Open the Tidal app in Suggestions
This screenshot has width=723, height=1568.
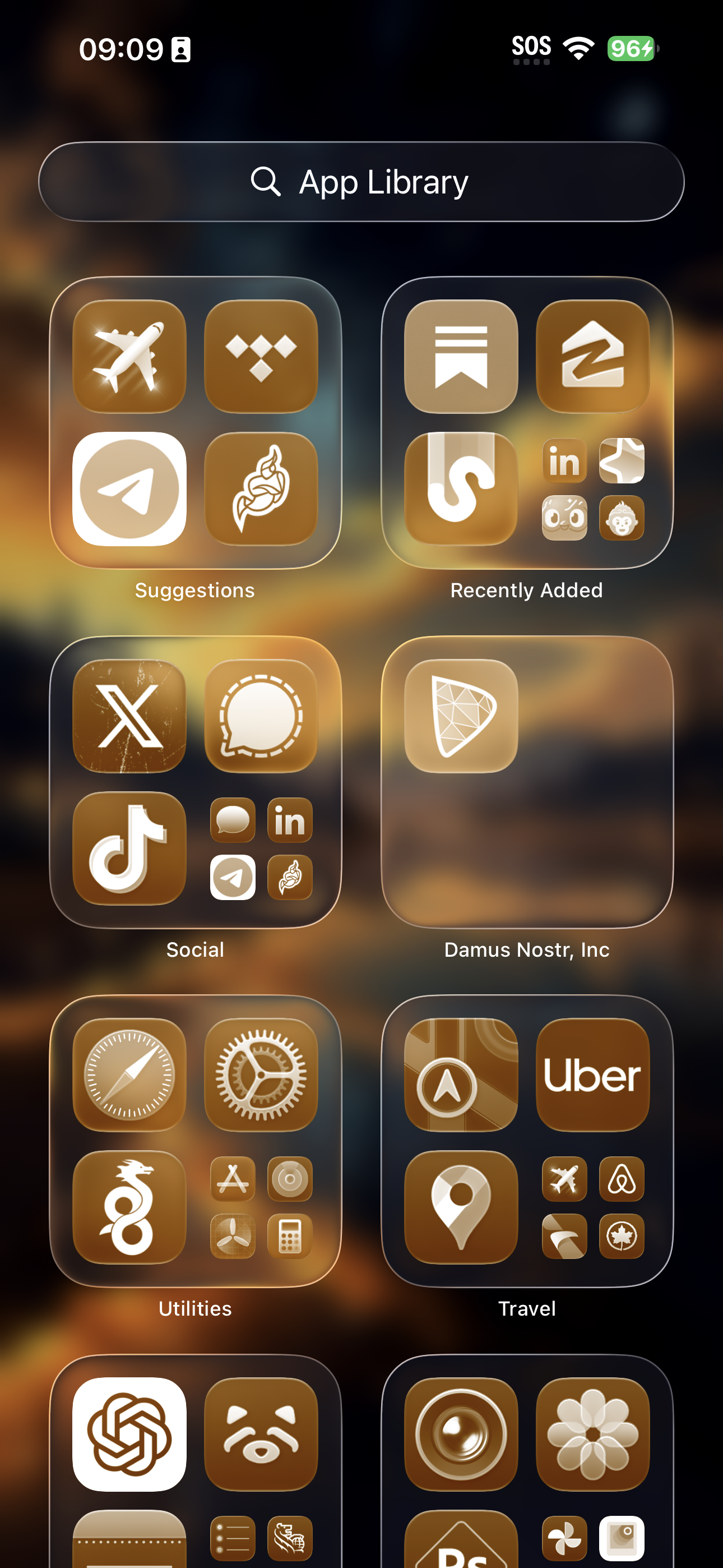(x=261, y=357)
